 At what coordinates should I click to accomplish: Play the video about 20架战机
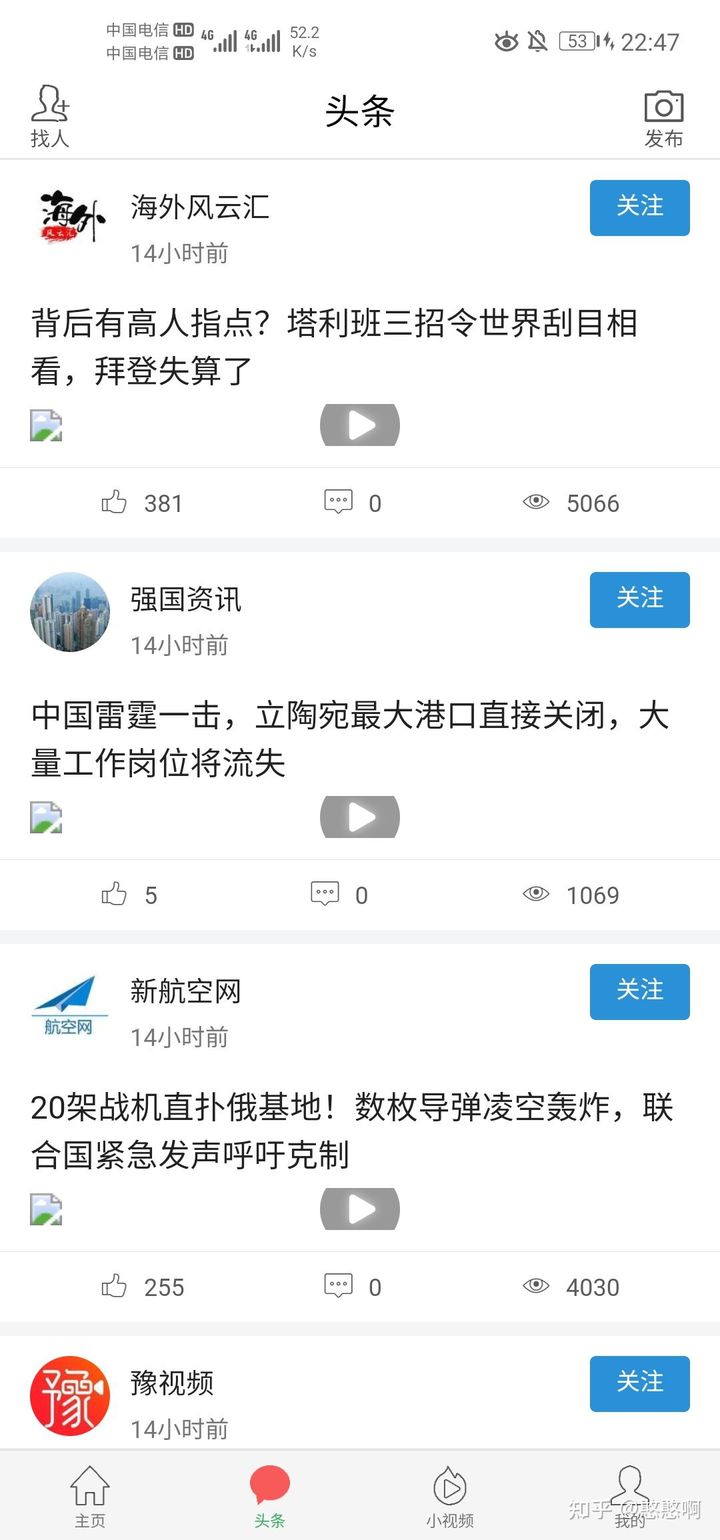358,1209
